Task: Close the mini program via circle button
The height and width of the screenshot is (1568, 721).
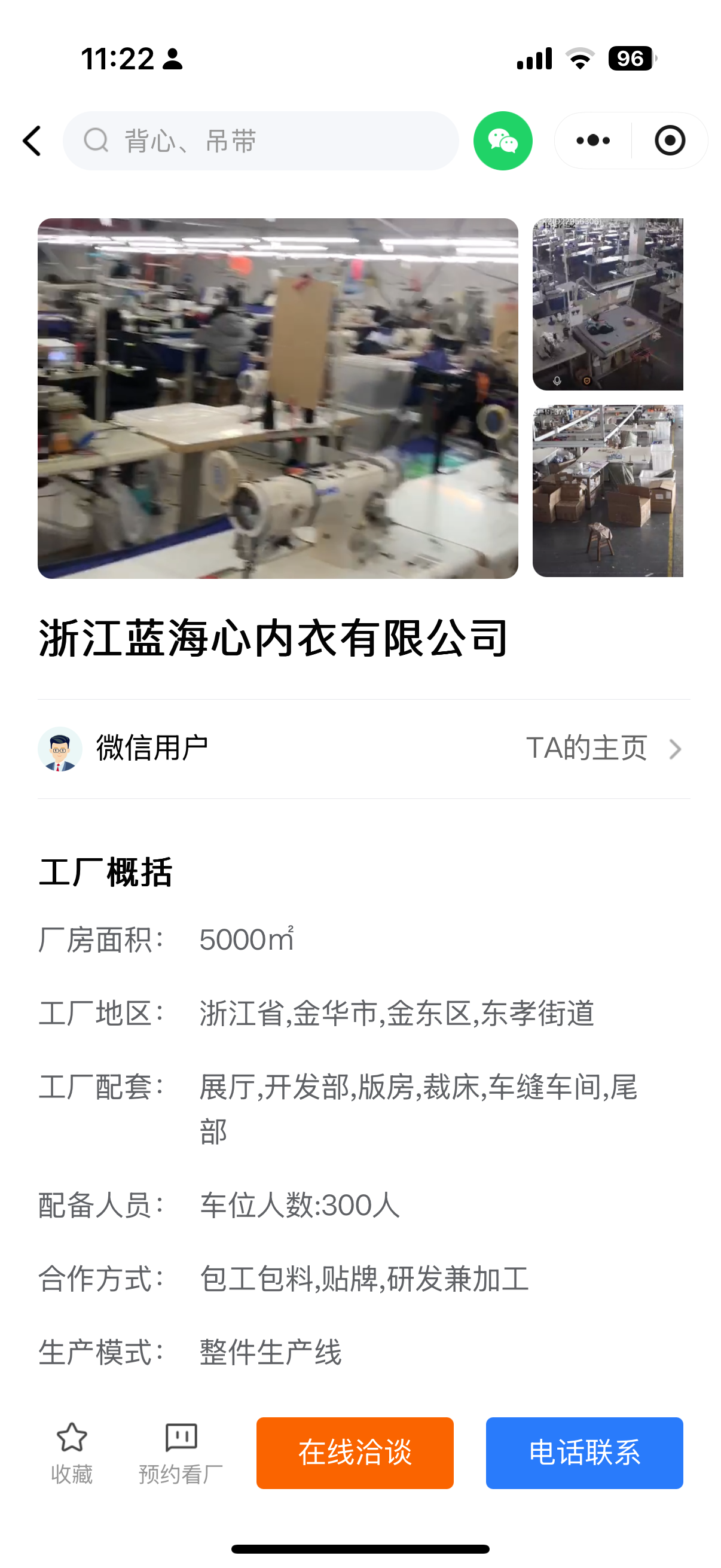Action: point(670,141)
